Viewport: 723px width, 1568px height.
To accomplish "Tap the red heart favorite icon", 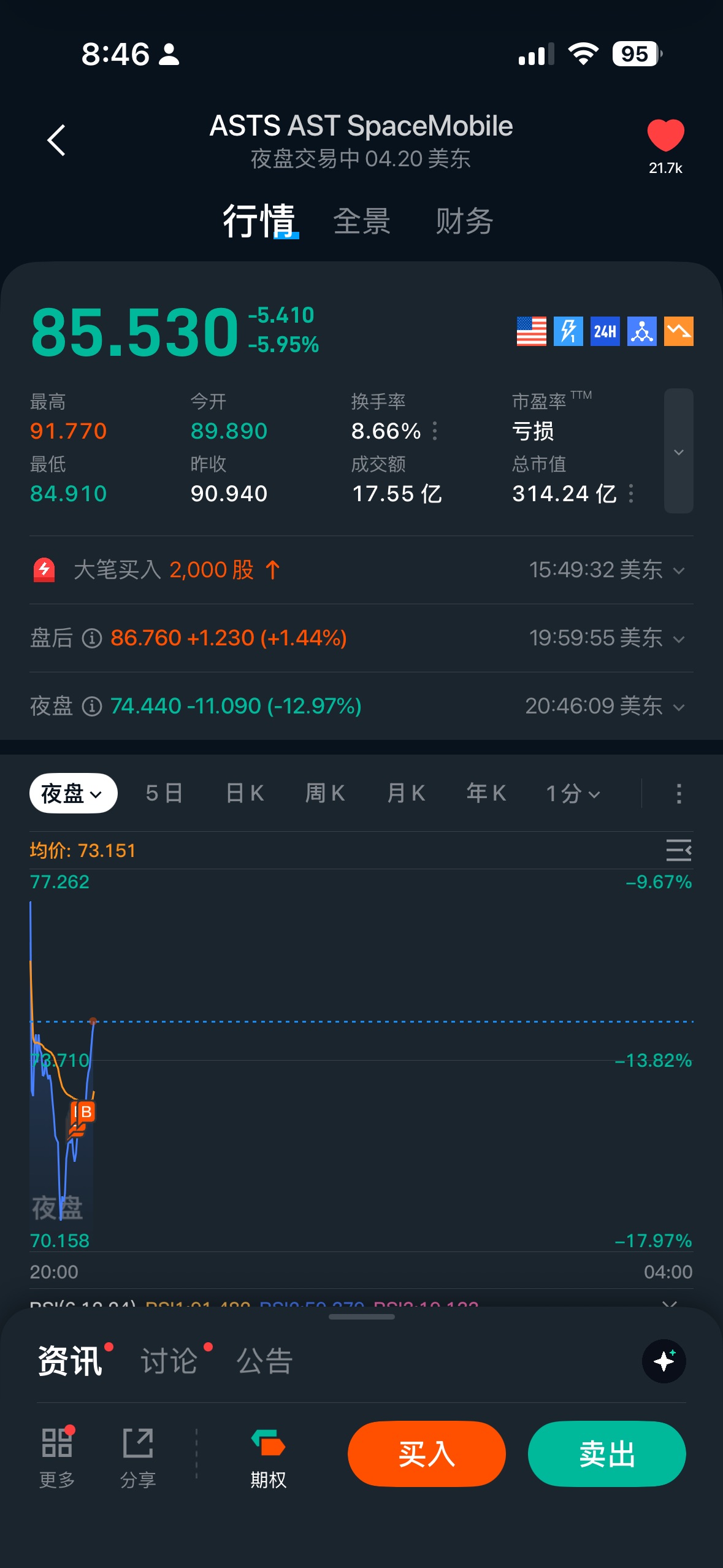I will click(665, 136).
